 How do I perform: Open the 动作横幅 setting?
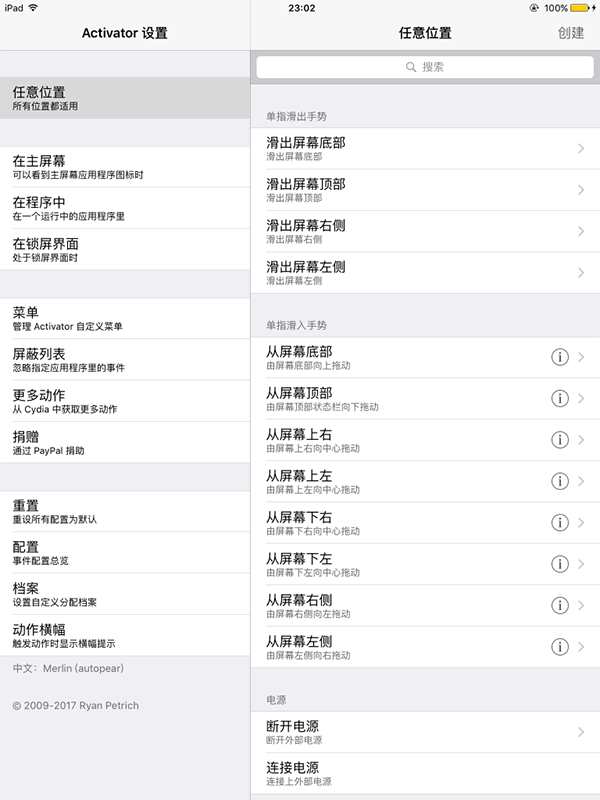coord(125,635)
